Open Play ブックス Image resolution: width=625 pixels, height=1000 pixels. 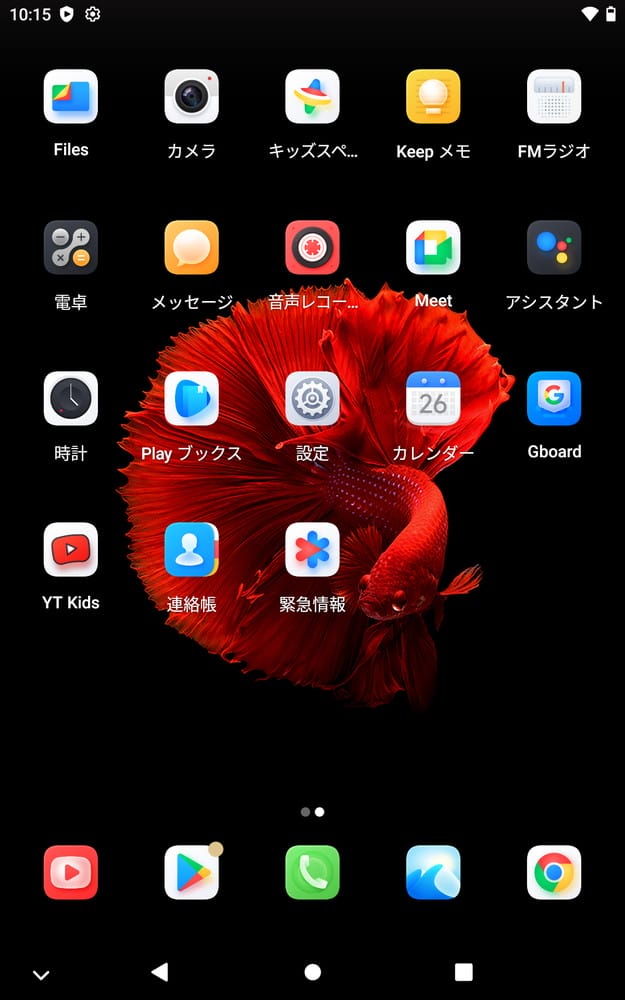192,399
